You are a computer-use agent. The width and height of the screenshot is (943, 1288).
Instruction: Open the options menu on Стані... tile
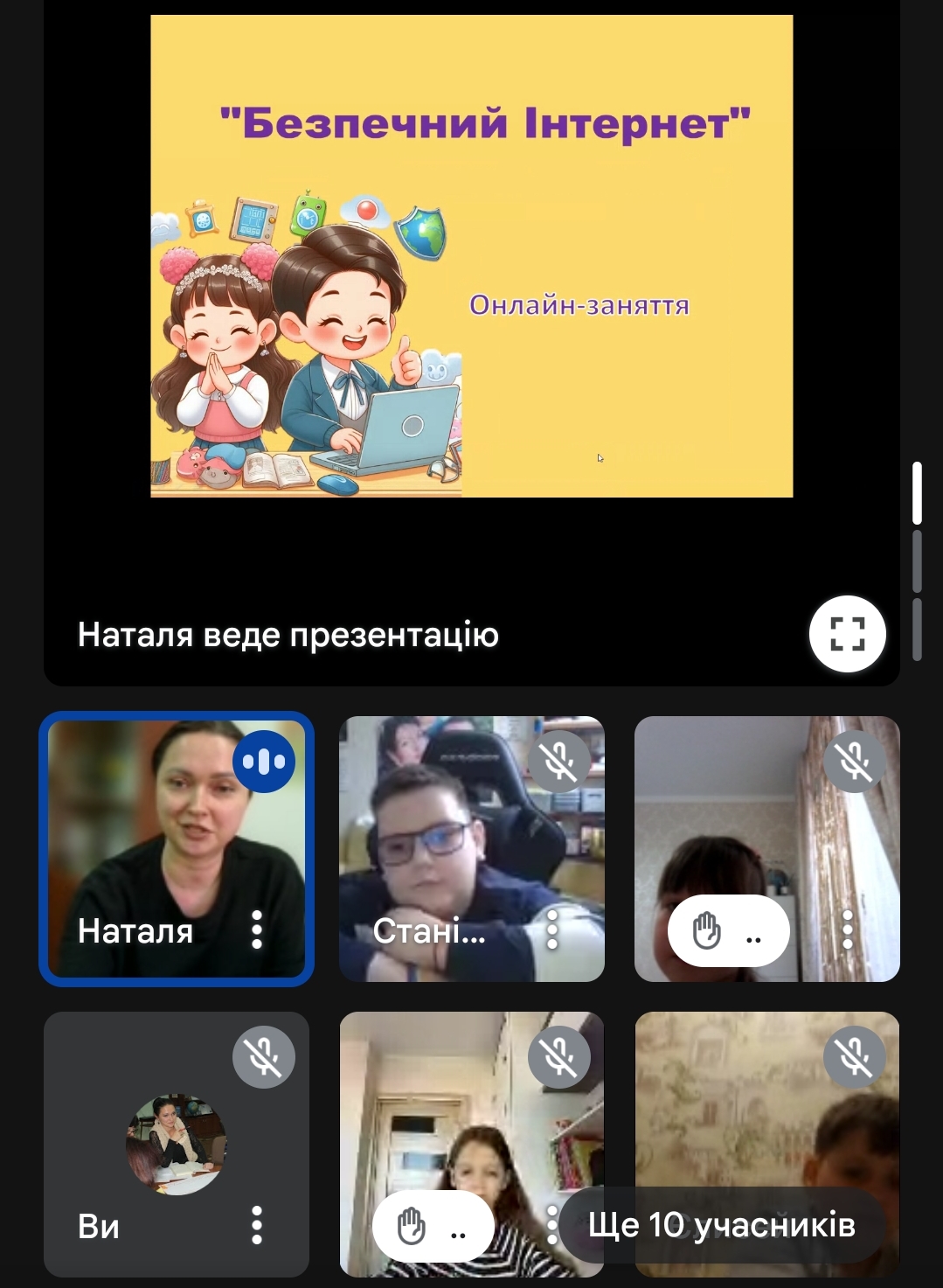(x=552, y=929)
